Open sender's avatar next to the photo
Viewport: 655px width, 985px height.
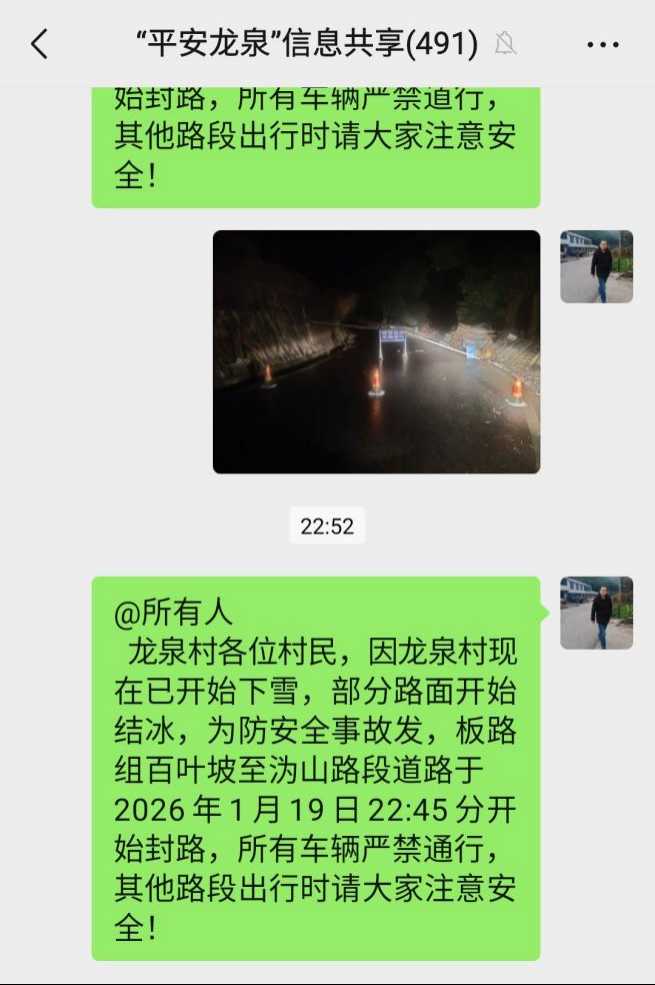[x=596, y=267]
